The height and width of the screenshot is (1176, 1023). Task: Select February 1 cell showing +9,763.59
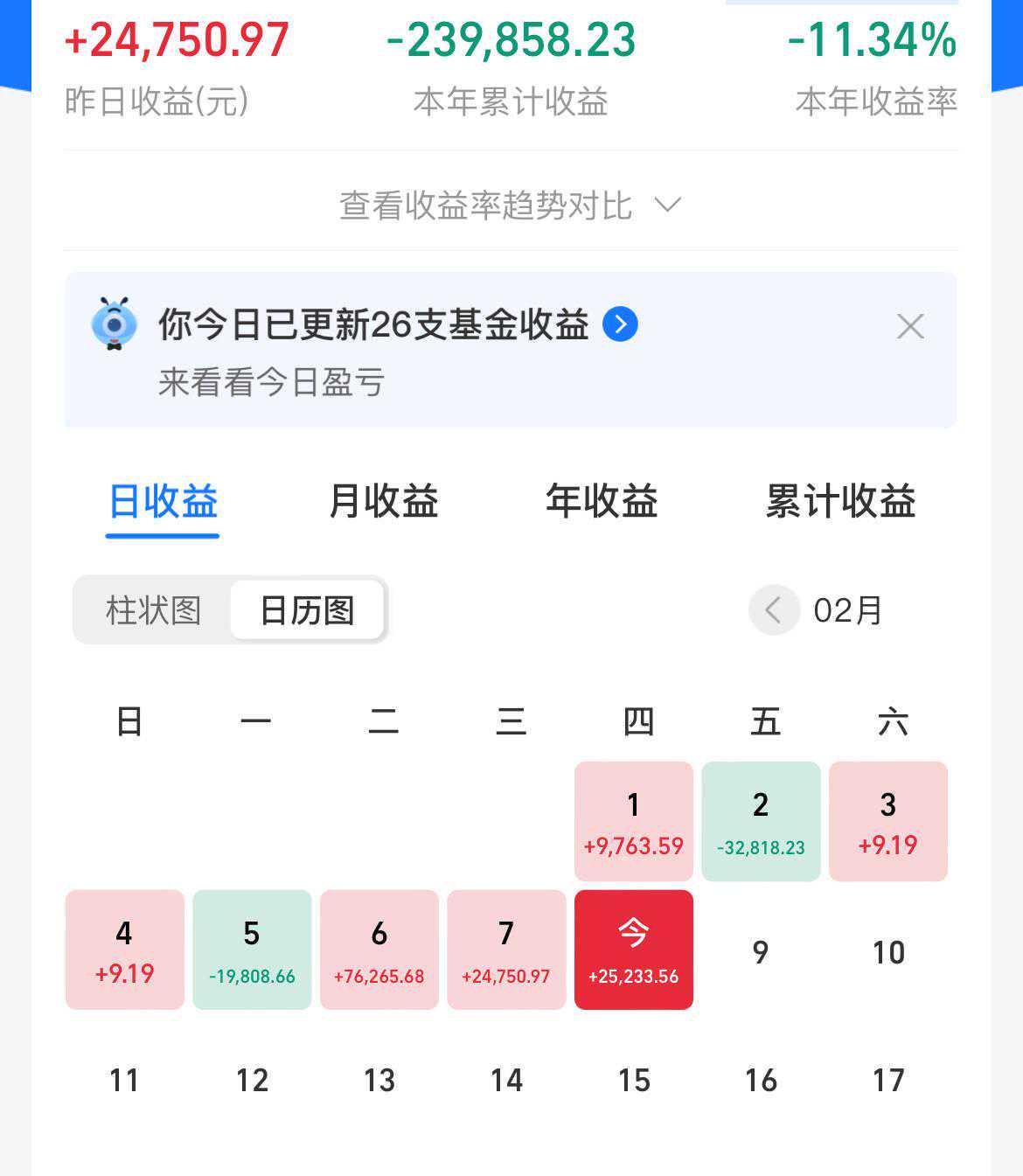click(x=634, y=820)
